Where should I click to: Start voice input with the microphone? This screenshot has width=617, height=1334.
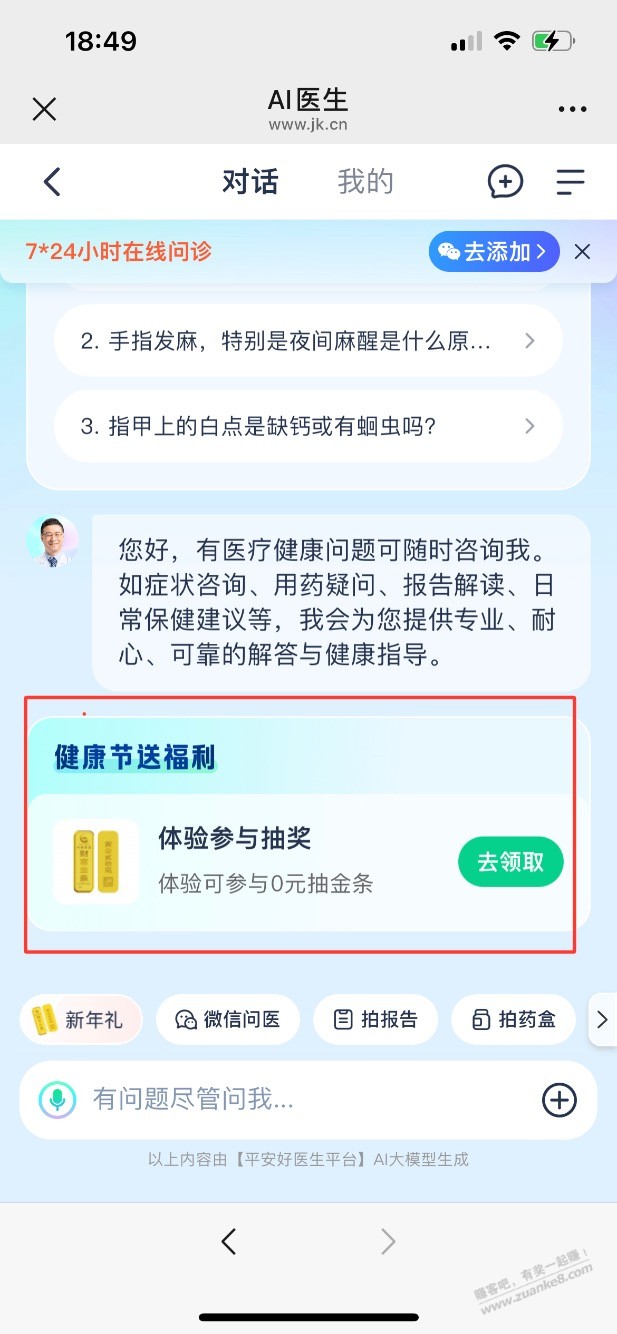[58, 1100]
